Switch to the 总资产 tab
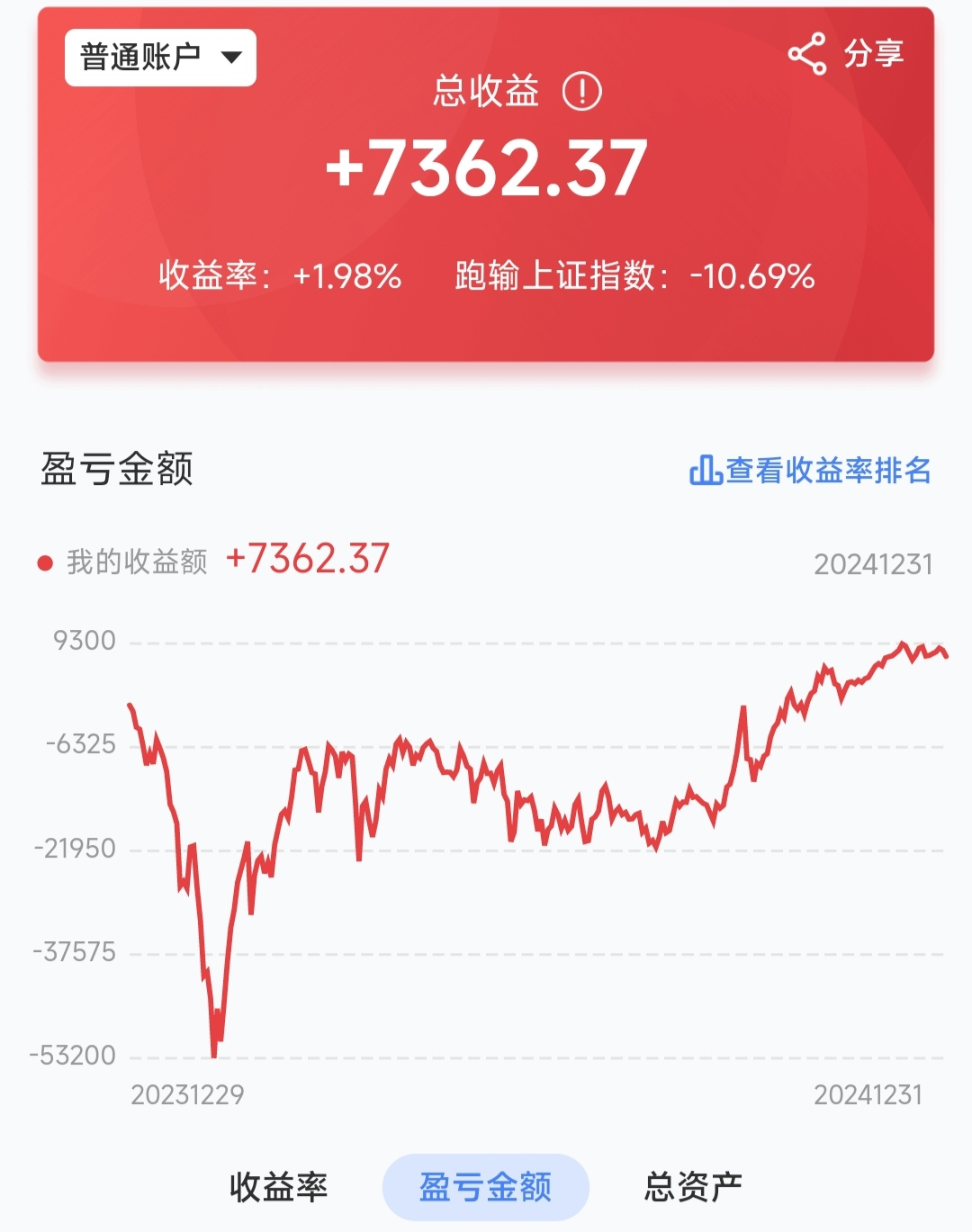This screenshot has width=972, height=1232. pyautogui.click(x=693, y=1187)
